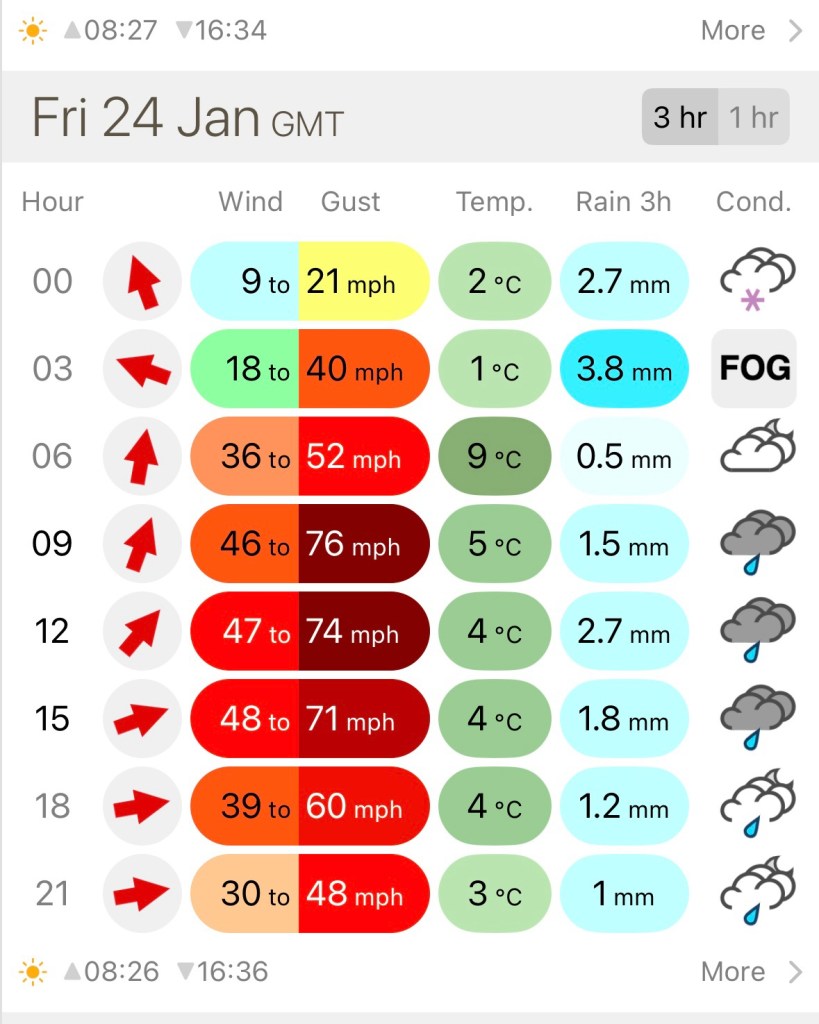Open More next to the 08:27 sunrise

[x=751, y=30]
